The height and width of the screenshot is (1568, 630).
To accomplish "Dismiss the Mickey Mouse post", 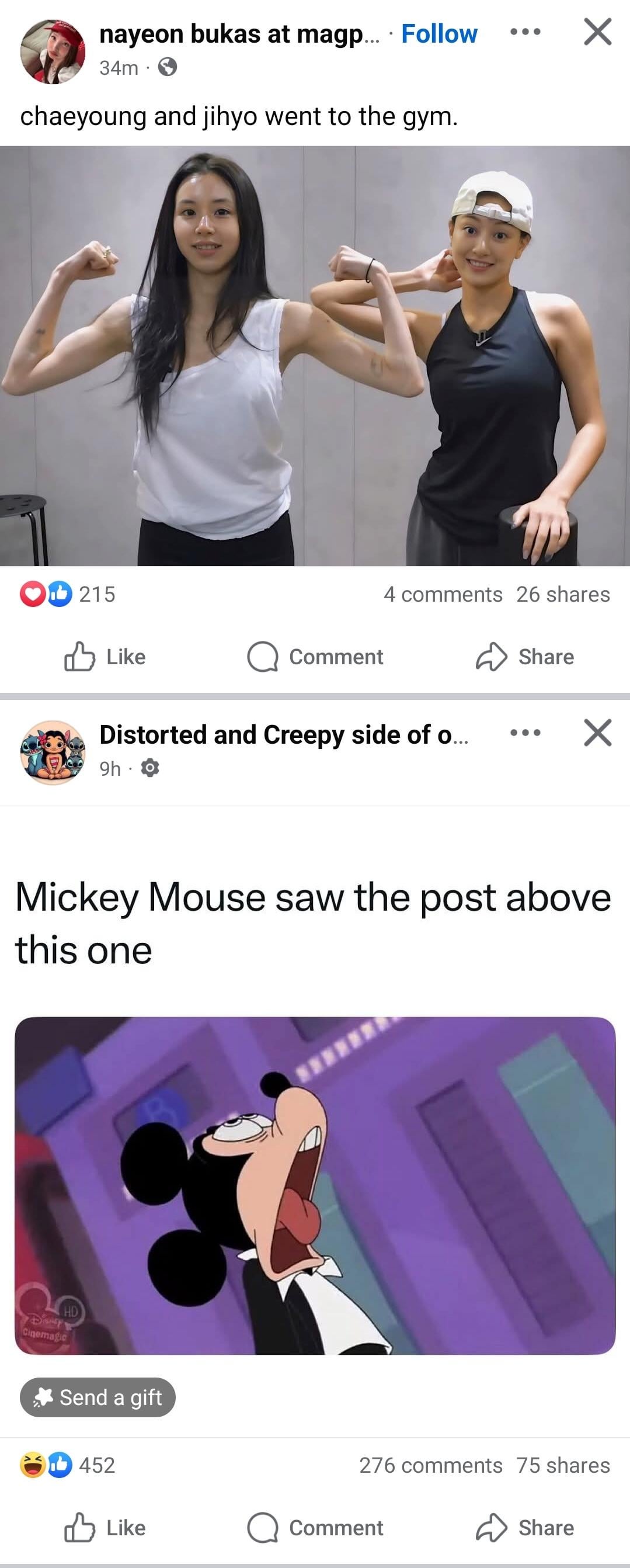I will coord(597,732).
